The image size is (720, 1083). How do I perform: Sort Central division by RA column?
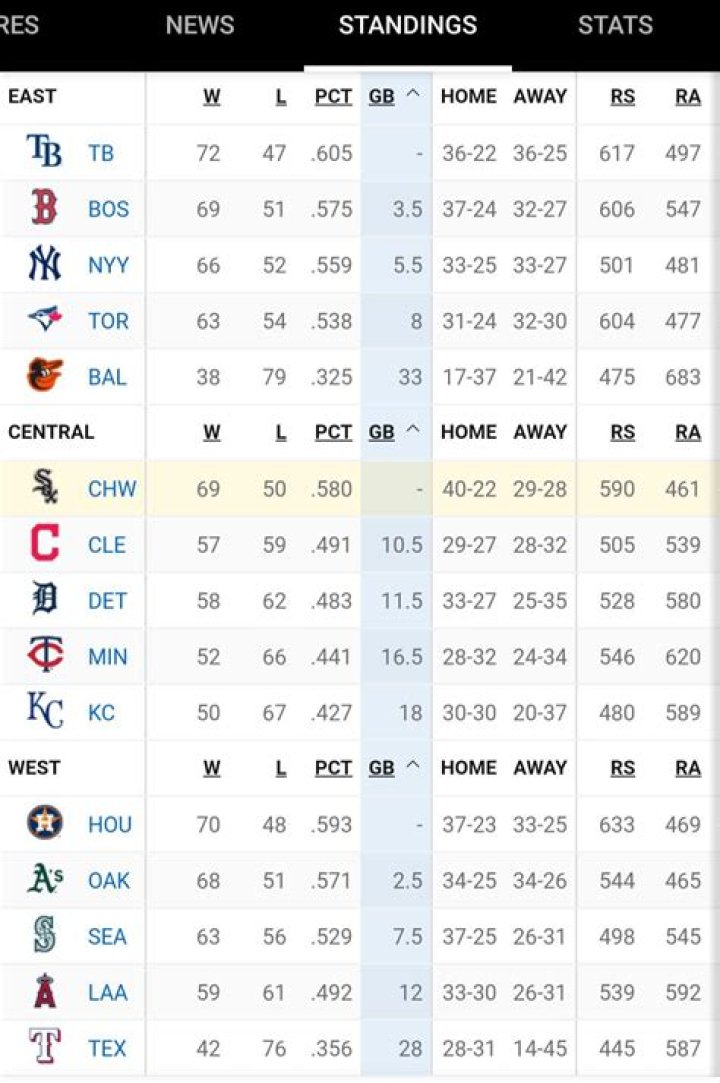pyautogui.click(x=687, y=432)
